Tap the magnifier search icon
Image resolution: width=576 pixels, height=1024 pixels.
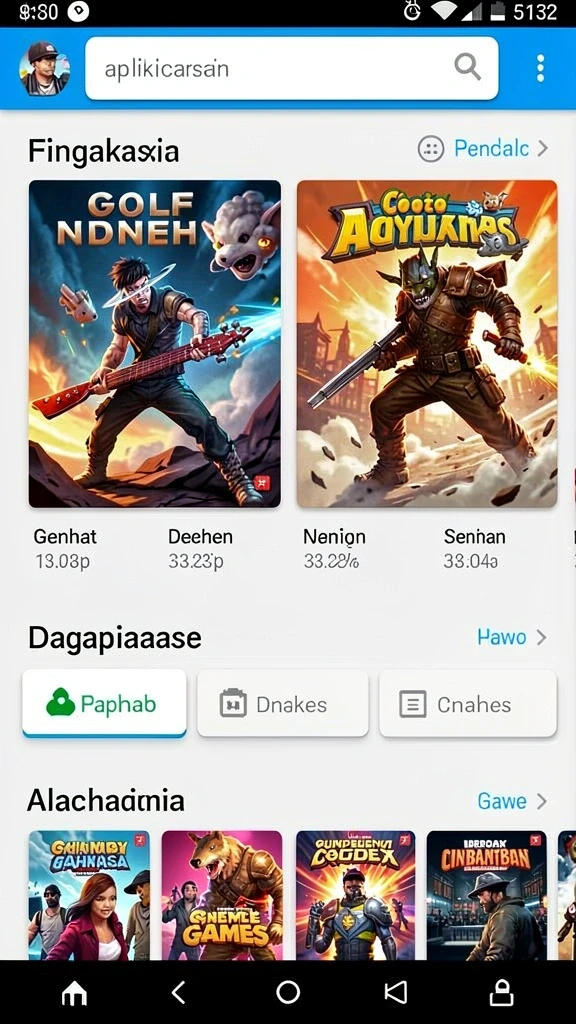coord(468,67)
